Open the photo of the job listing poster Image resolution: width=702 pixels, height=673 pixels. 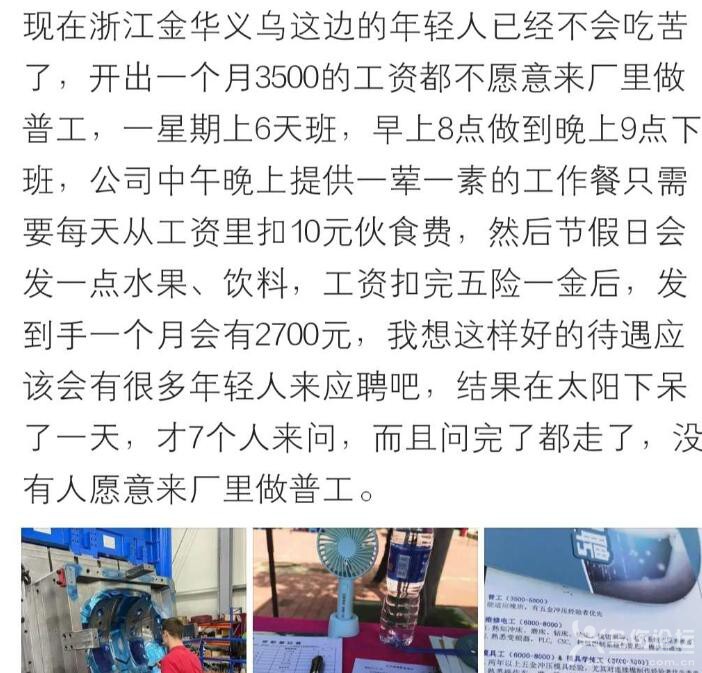(592, 600)
